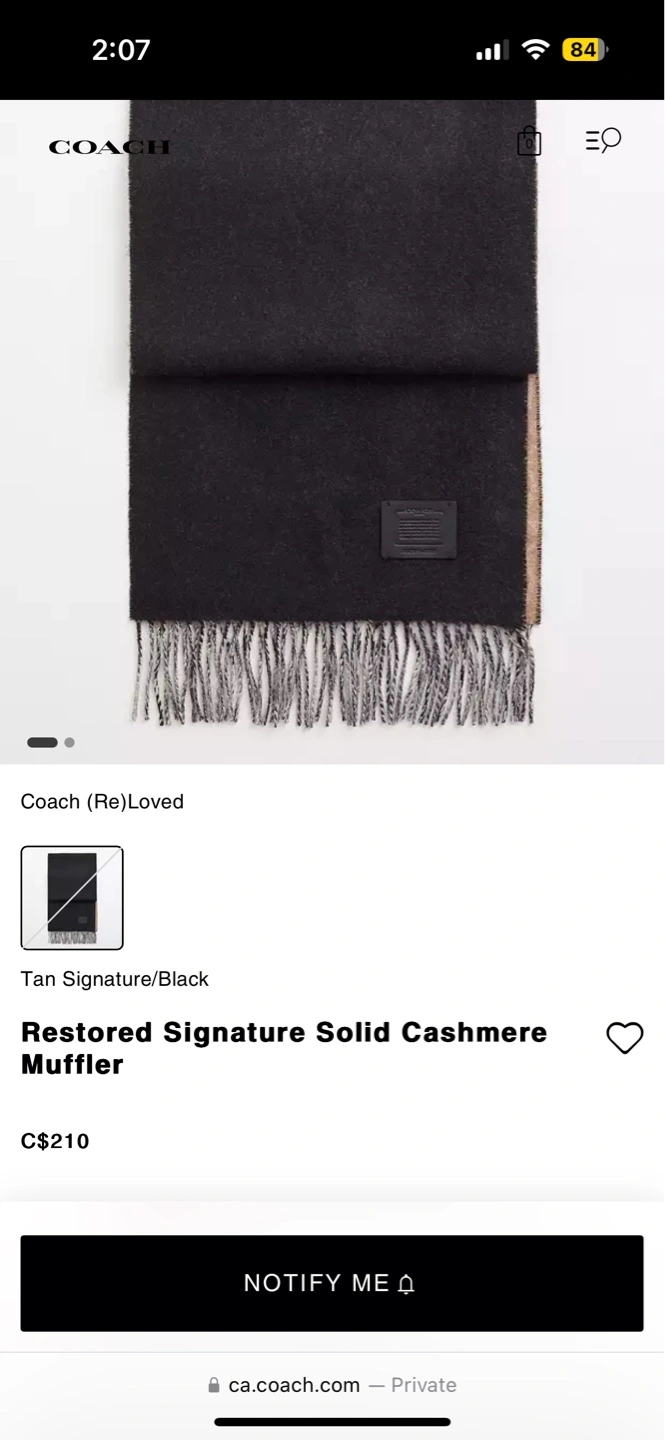665x1440 pixels.
Task: Select the Tan Signature/Black colour swatch
Action: tap(72, 898)
